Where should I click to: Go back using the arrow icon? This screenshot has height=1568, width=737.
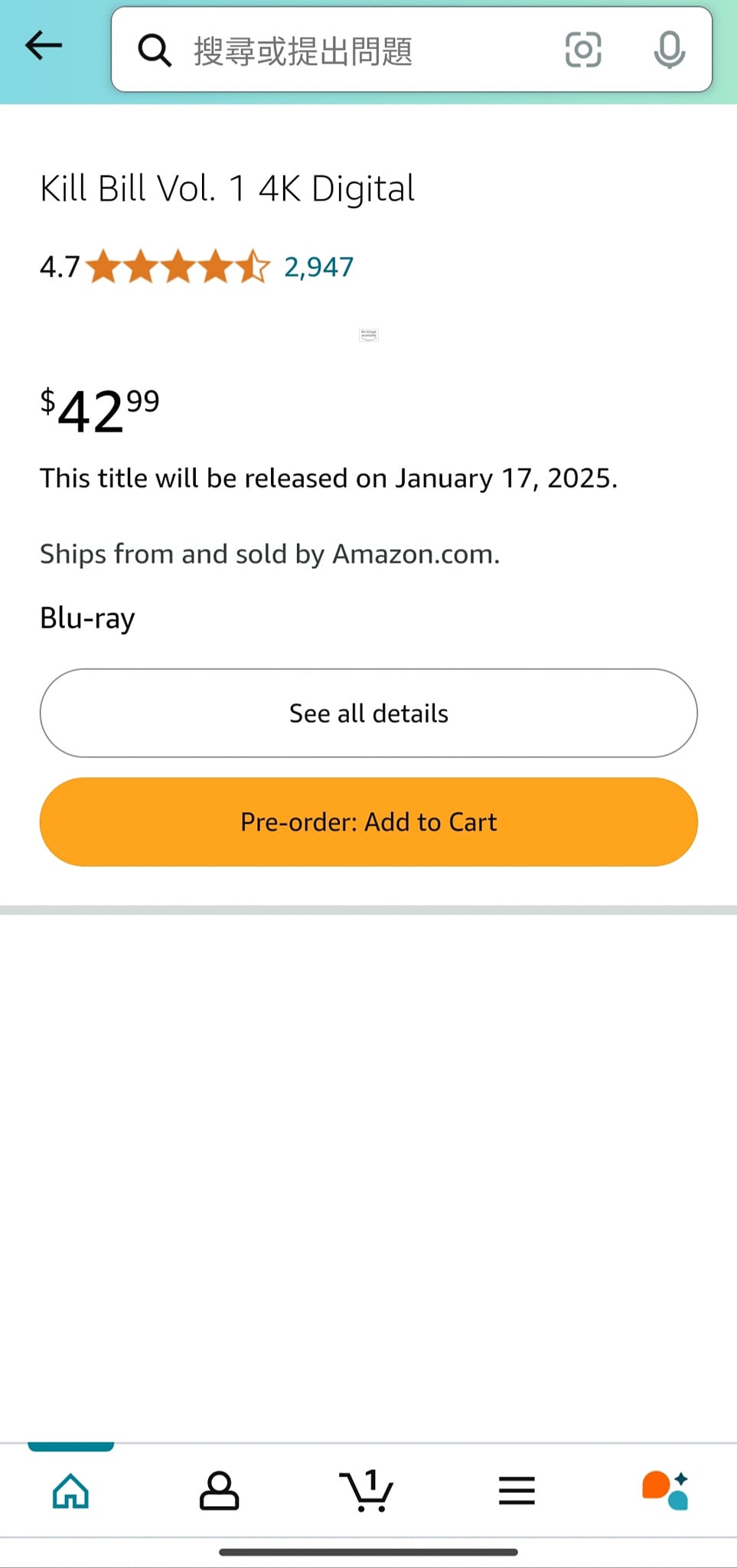44,46
